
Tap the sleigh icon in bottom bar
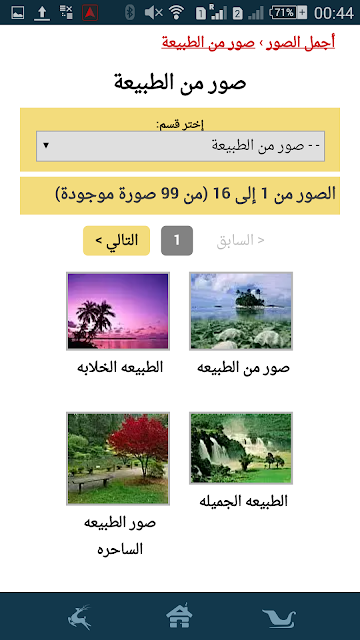click(x=279, y=618)
